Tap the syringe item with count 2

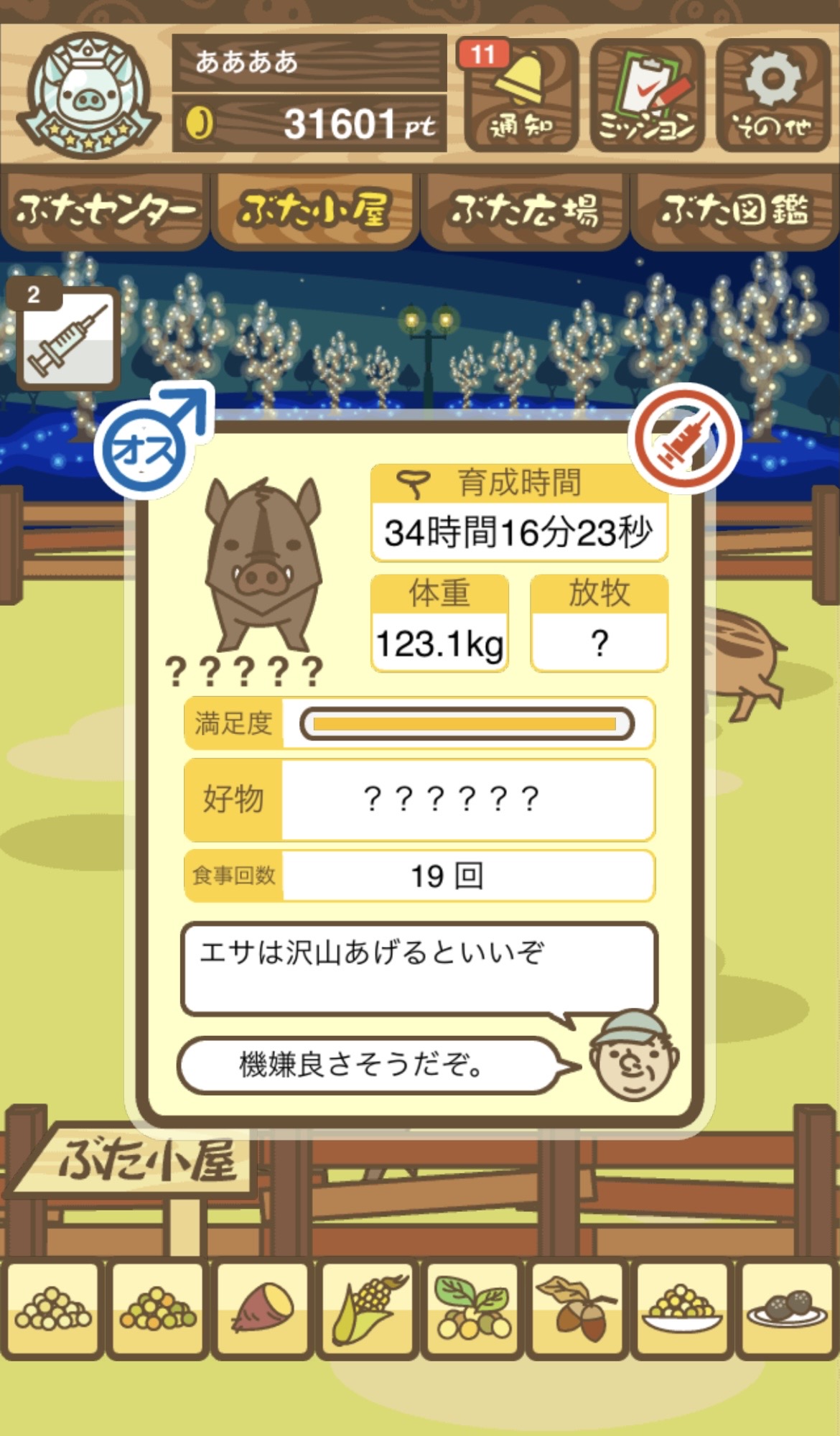(x=66, y=337)
